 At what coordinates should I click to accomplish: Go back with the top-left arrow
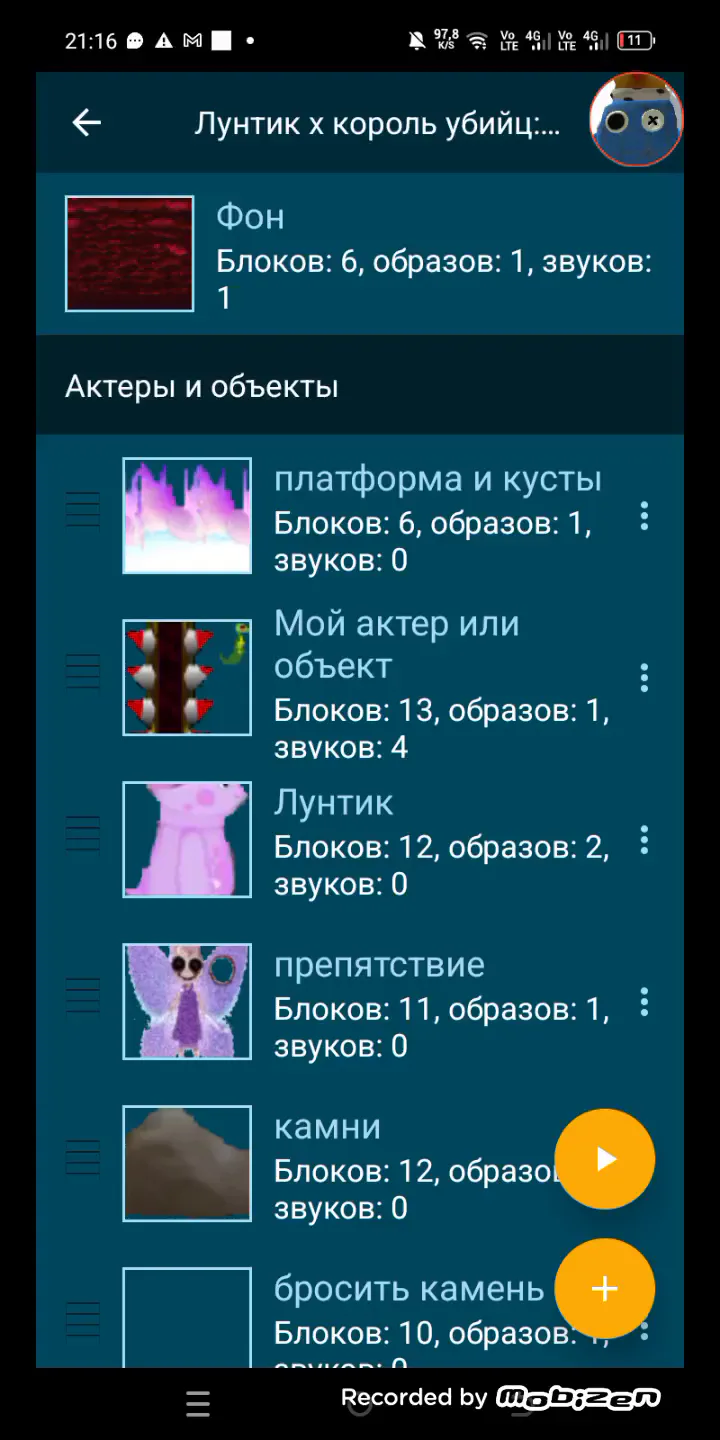[x=87, y=123]
